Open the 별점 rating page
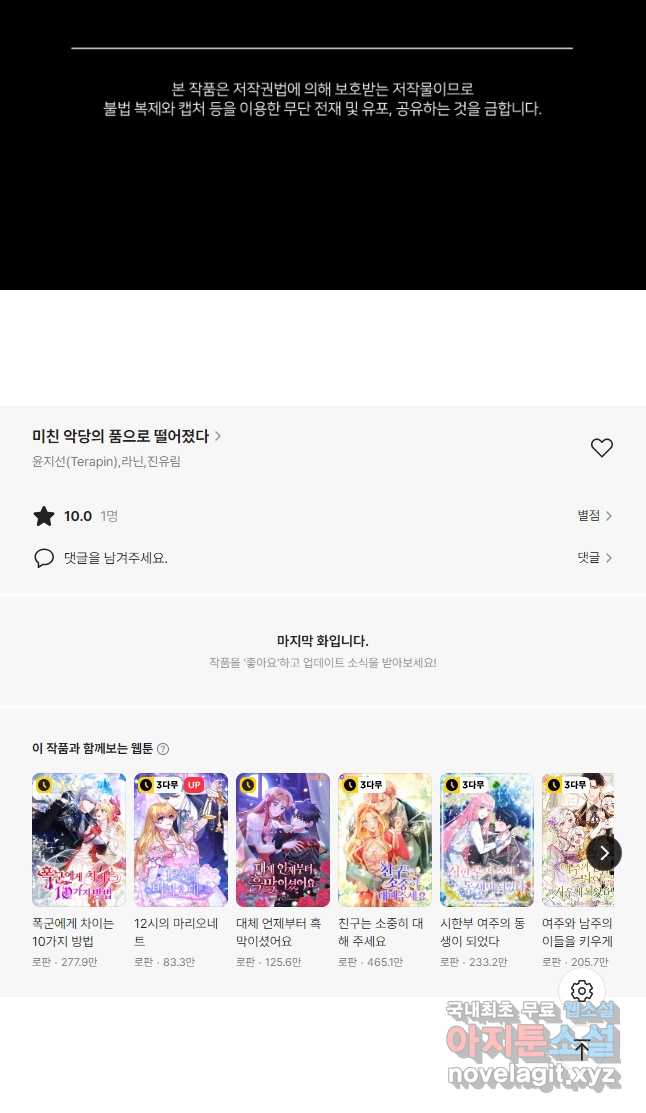This screenshot has height=1113, width=646. tap(594, 516)
